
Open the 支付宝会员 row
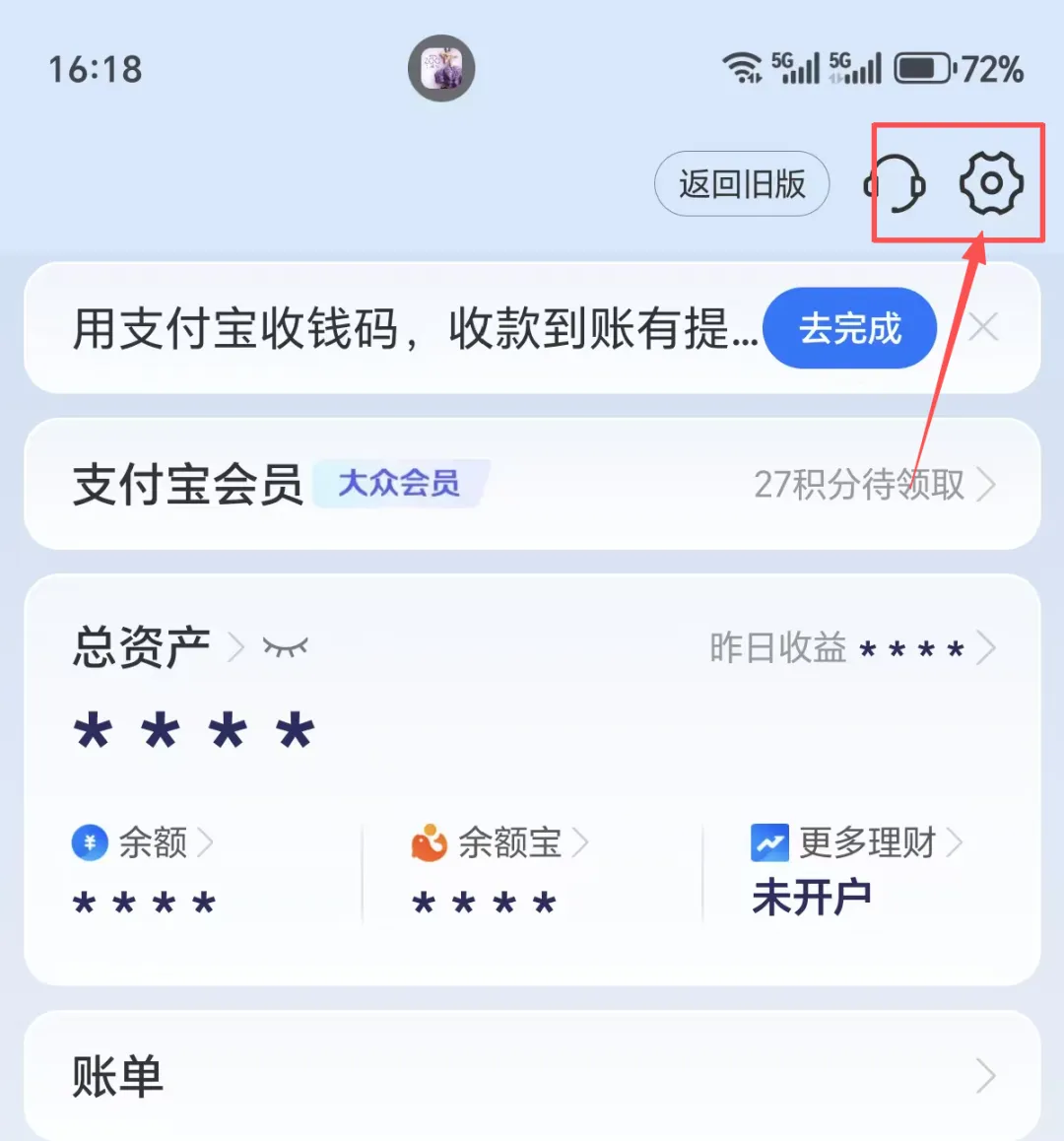coord(532,484)
